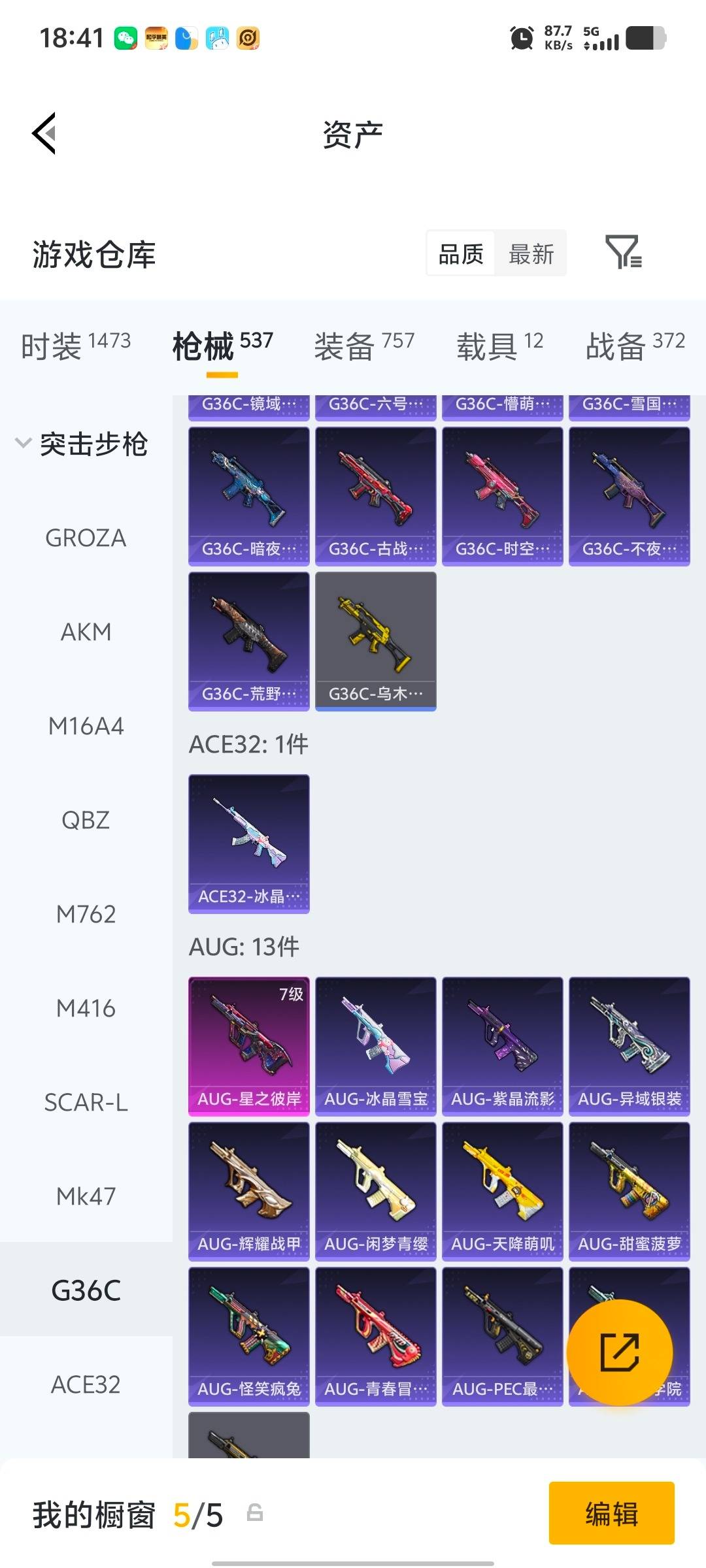Switch to the 载具 tab
This screenshot has height=1568, width=706.
click(499, 344)
